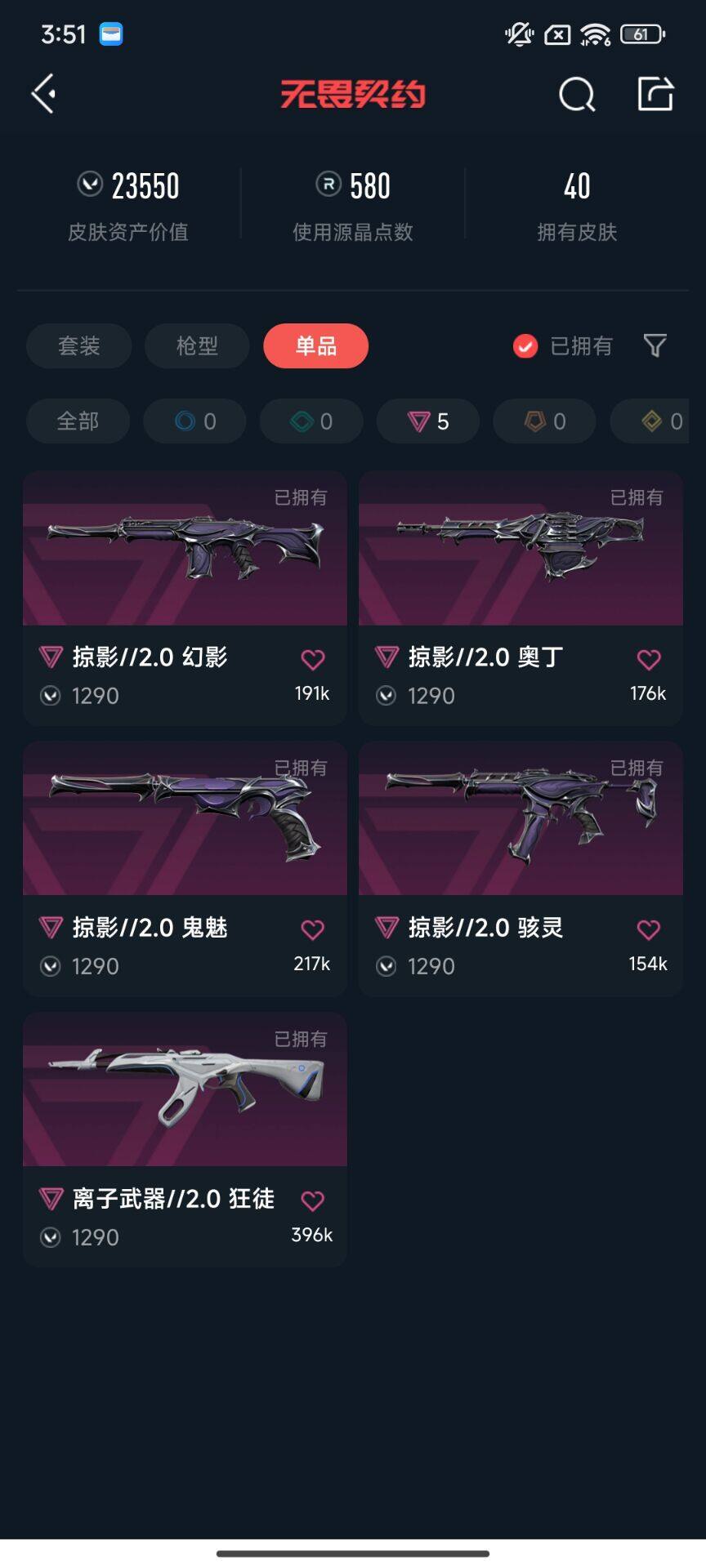
Task: Switch to the 套装 tab
Action: pos(78,346)
